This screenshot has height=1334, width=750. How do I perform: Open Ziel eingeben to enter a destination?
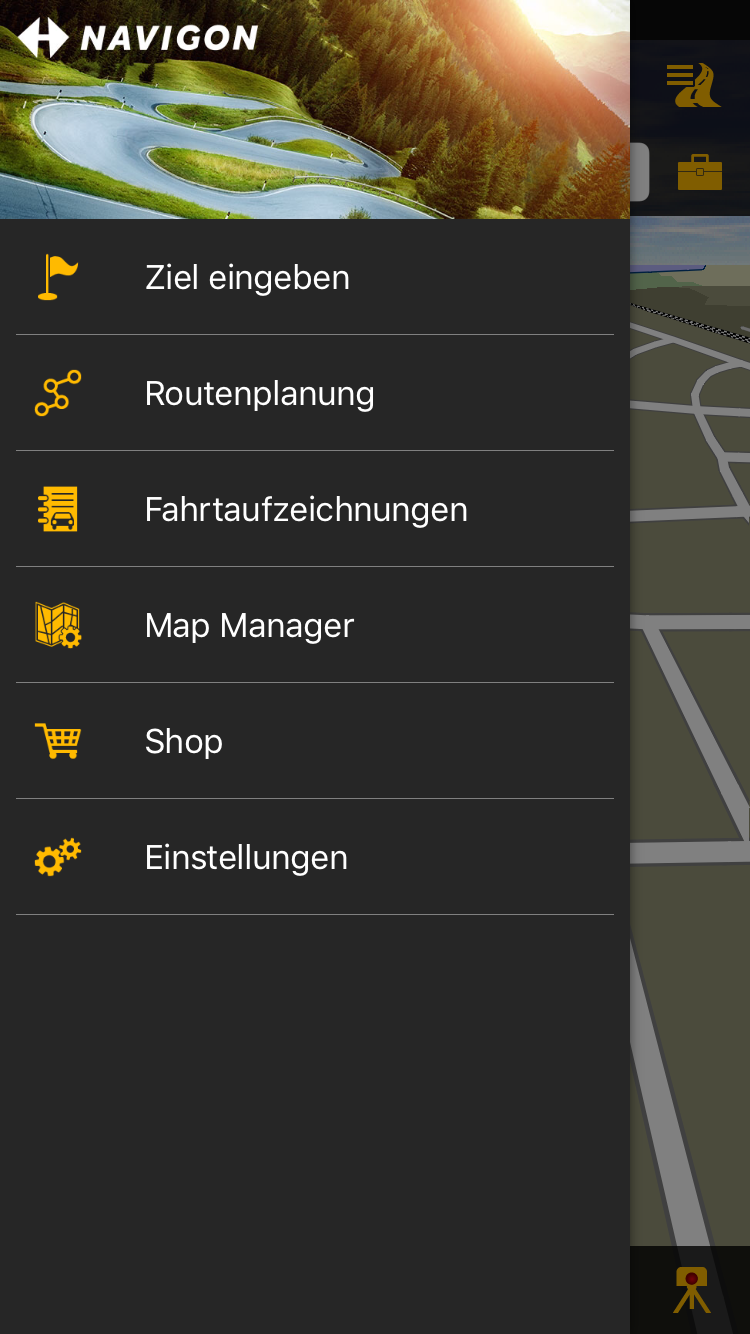[247, 277]
